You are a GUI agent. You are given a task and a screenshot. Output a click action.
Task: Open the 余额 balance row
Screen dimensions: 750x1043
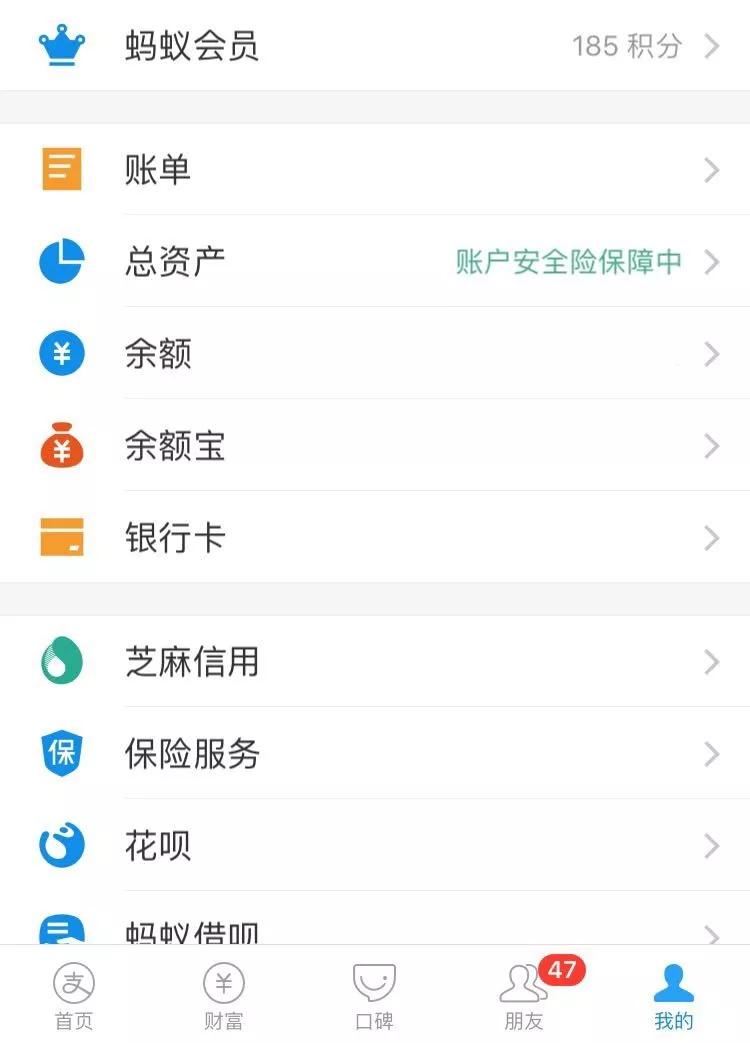375,354
